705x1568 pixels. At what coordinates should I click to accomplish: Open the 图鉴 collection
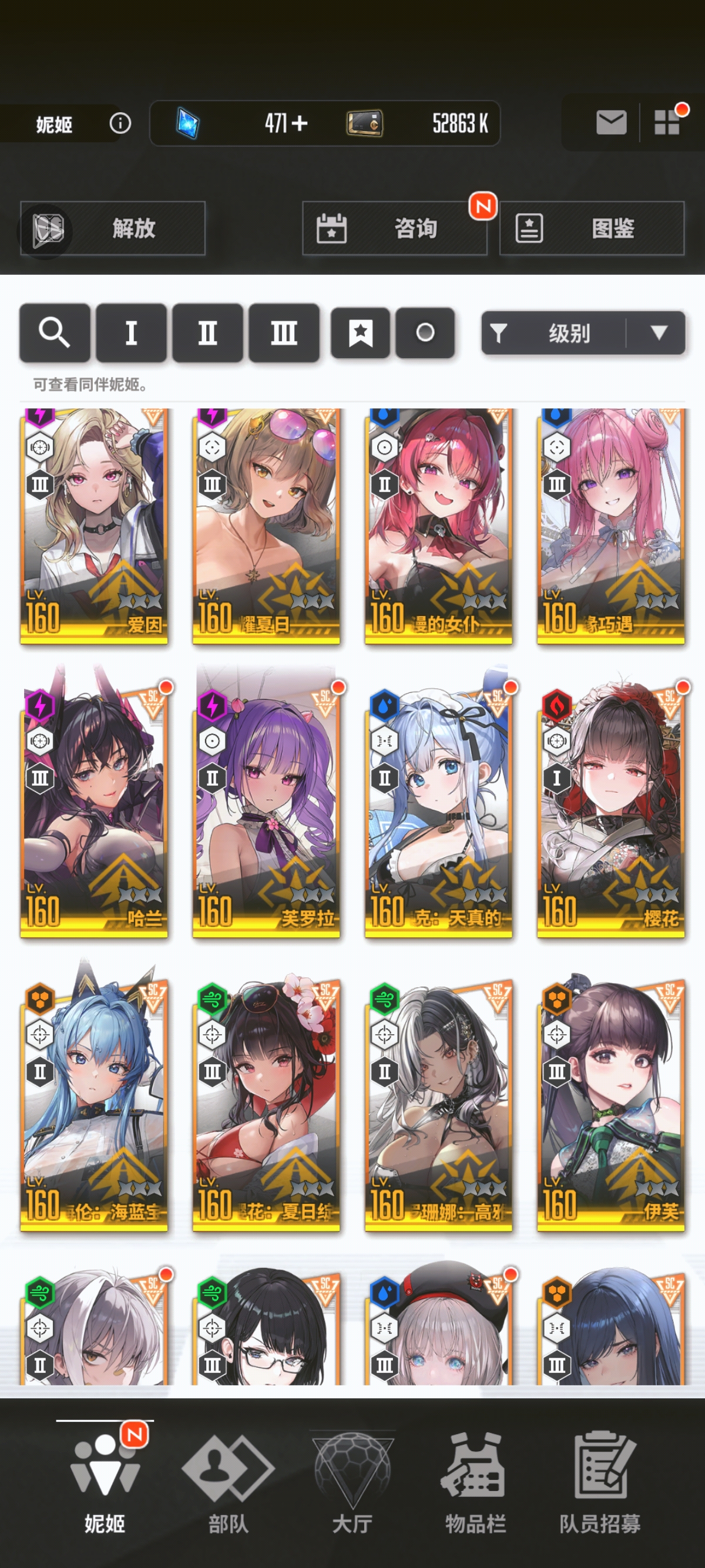point(592,228)
